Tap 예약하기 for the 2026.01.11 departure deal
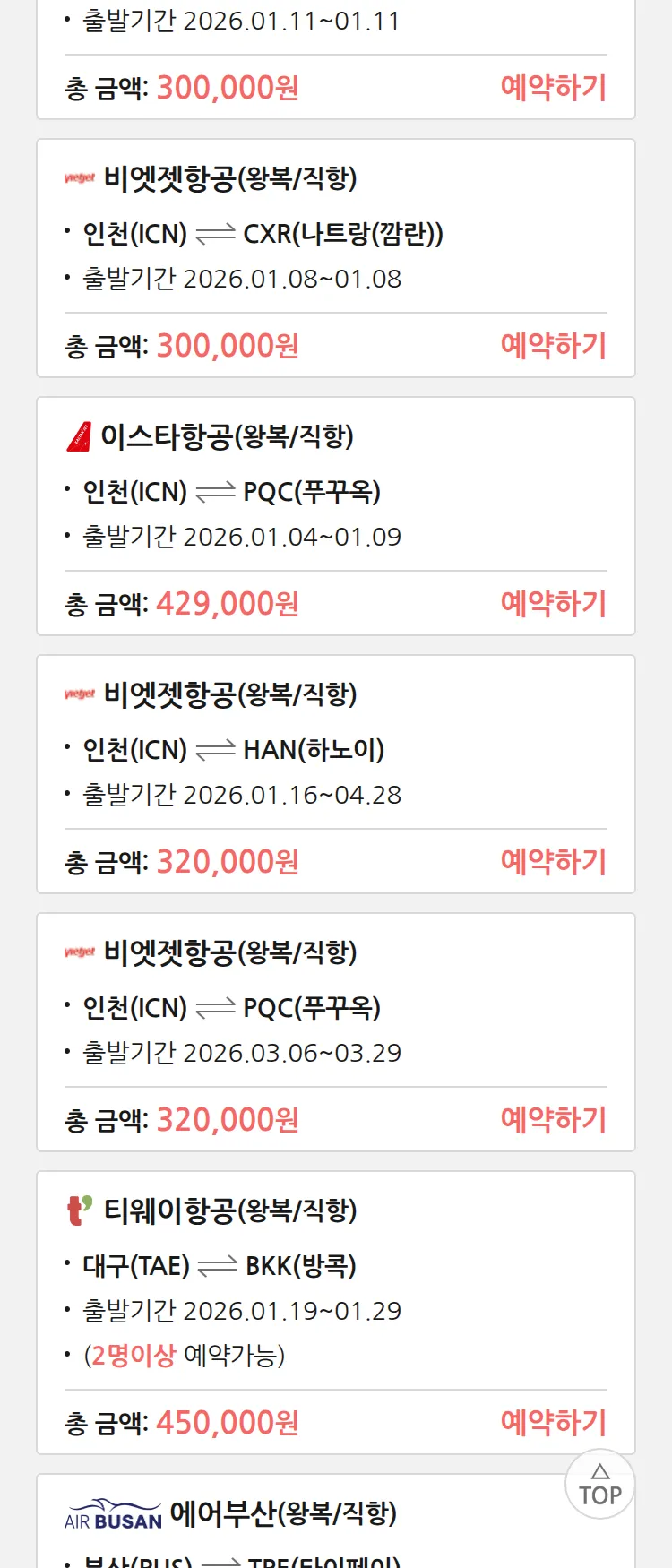Image resolution: width=672 pixels, height=1568 pixels. [x=553, y=88]
